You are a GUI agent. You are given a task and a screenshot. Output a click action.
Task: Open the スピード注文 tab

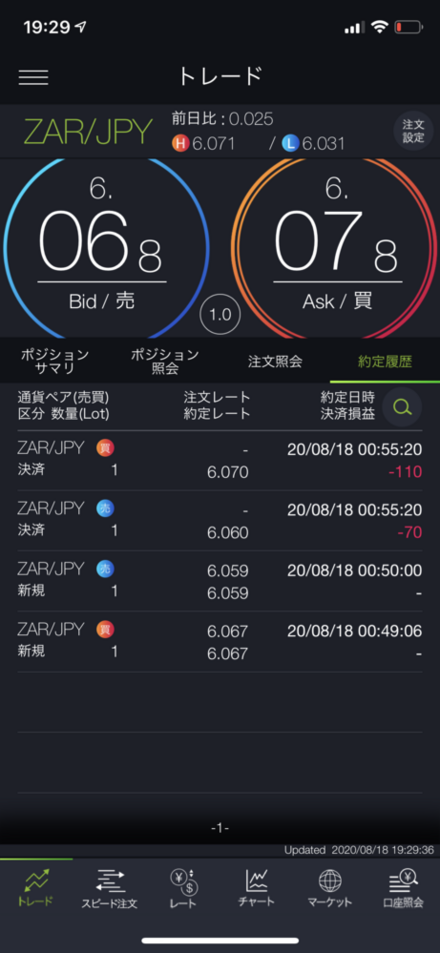point(110,889)
